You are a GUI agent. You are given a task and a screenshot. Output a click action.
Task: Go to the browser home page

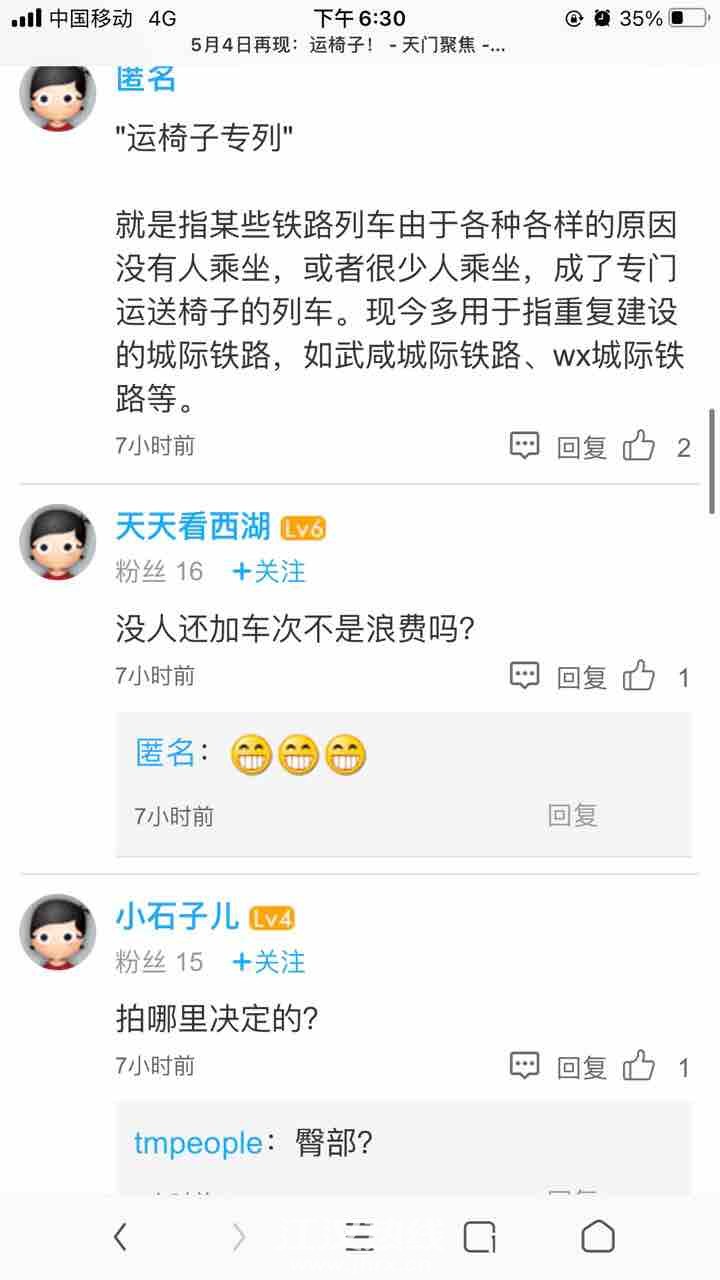pyautogui.click(x=598, y=1237)
